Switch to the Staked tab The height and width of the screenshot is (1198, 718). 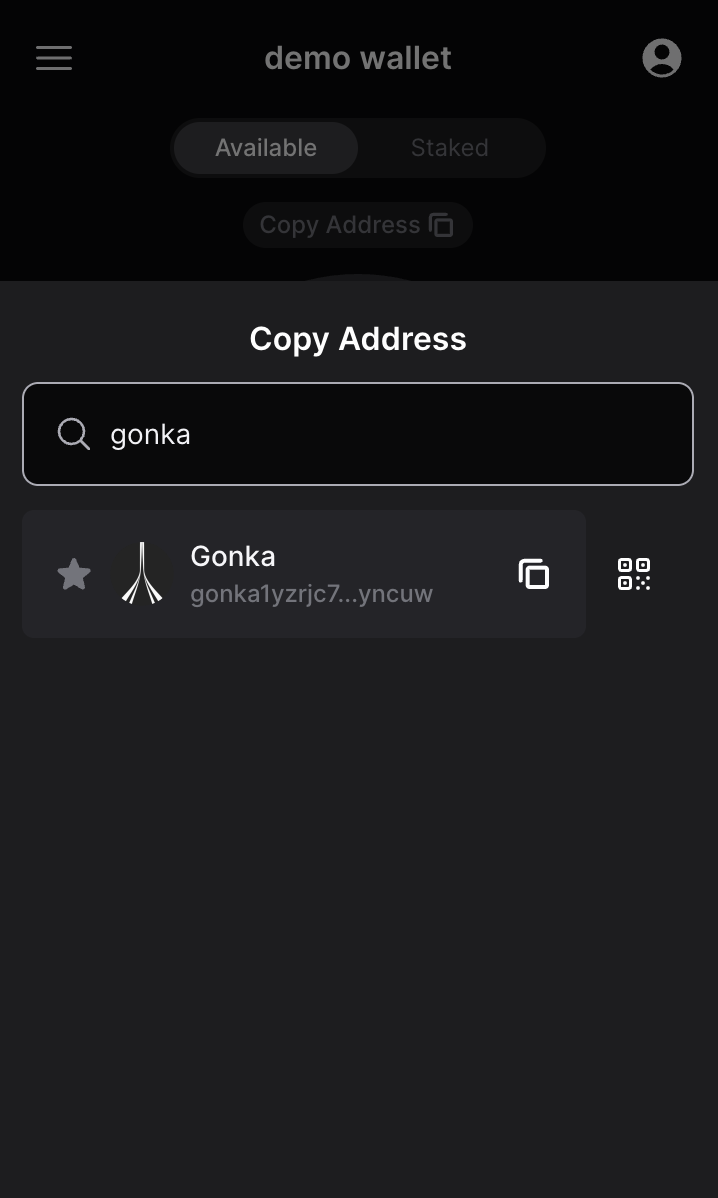tap(449, 148)
